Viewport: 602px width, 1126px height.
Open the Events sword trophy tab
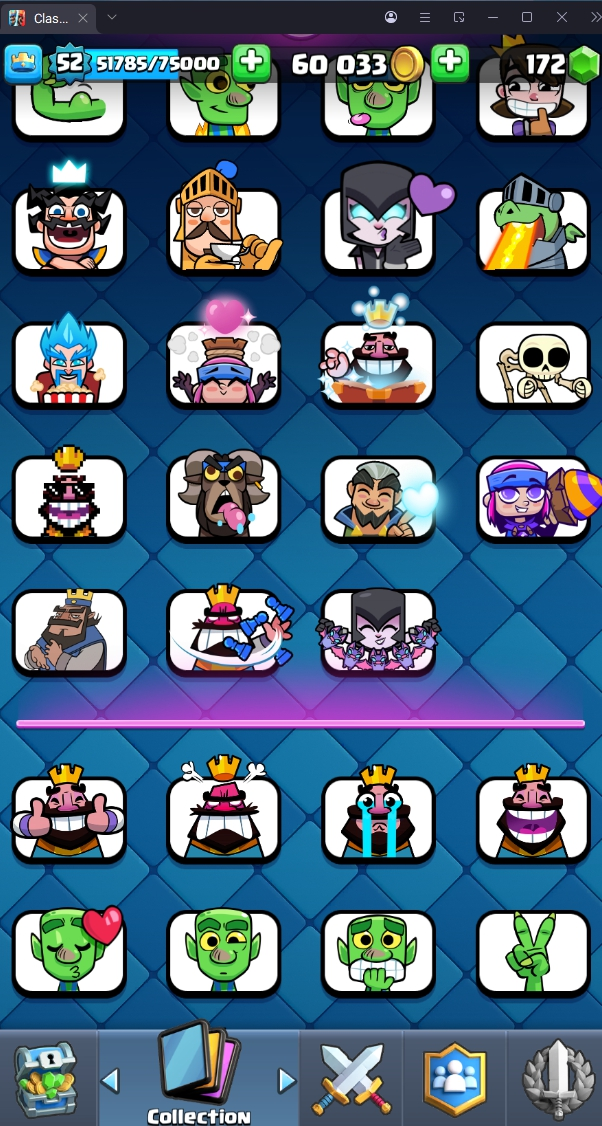coord(554,1078)
